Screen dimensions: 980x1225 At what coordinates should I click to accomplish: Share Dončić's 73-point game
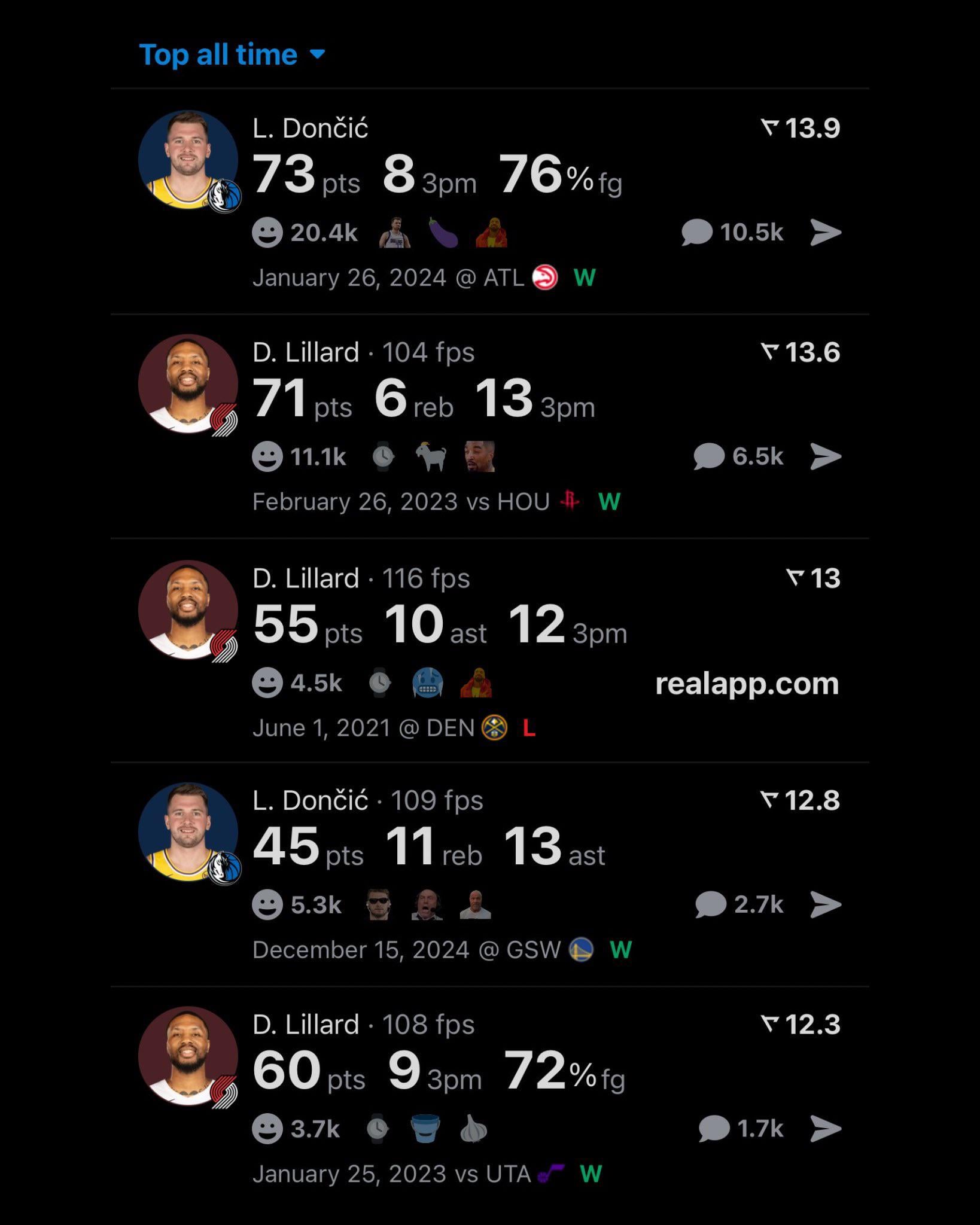coord(826,233)
